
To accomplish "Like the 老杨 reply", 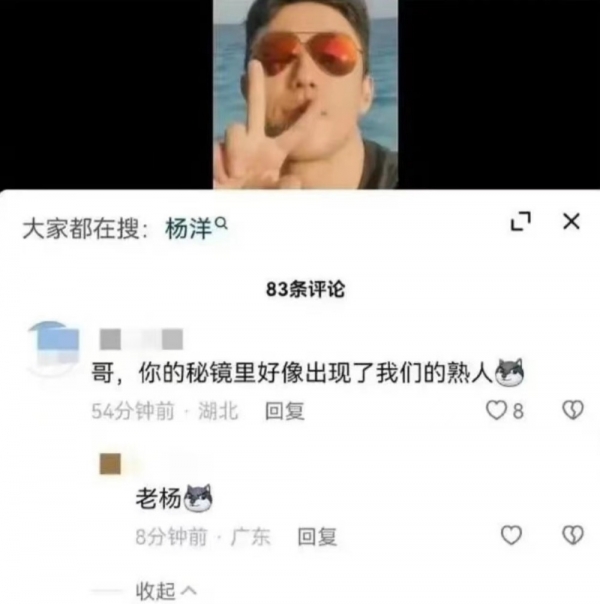I will (511, 536).
